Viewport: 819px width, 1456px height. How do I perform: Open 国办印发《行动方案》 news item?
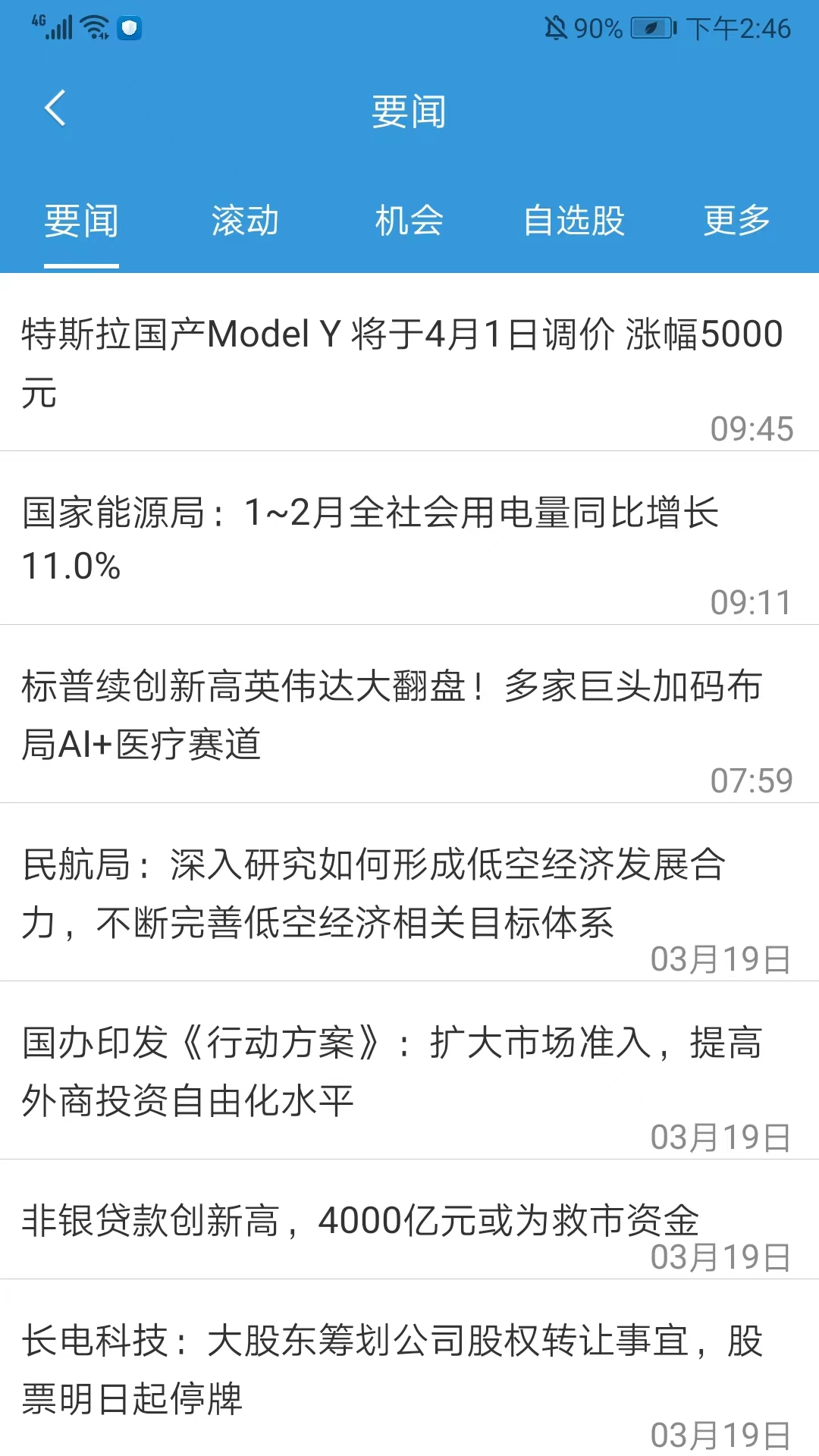click(391, 1071)
